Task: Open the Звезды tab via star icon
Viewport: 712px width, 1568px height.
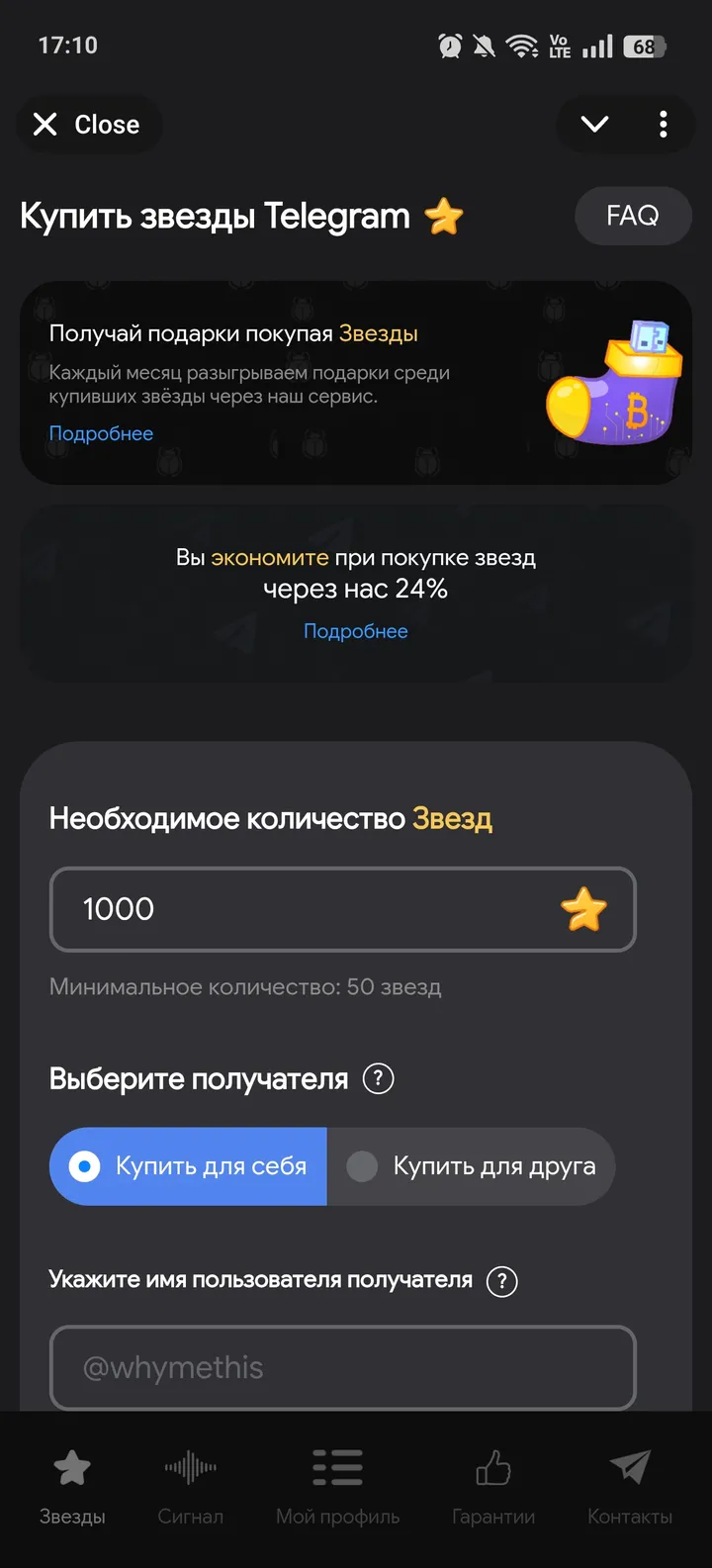Action: 70,1468
